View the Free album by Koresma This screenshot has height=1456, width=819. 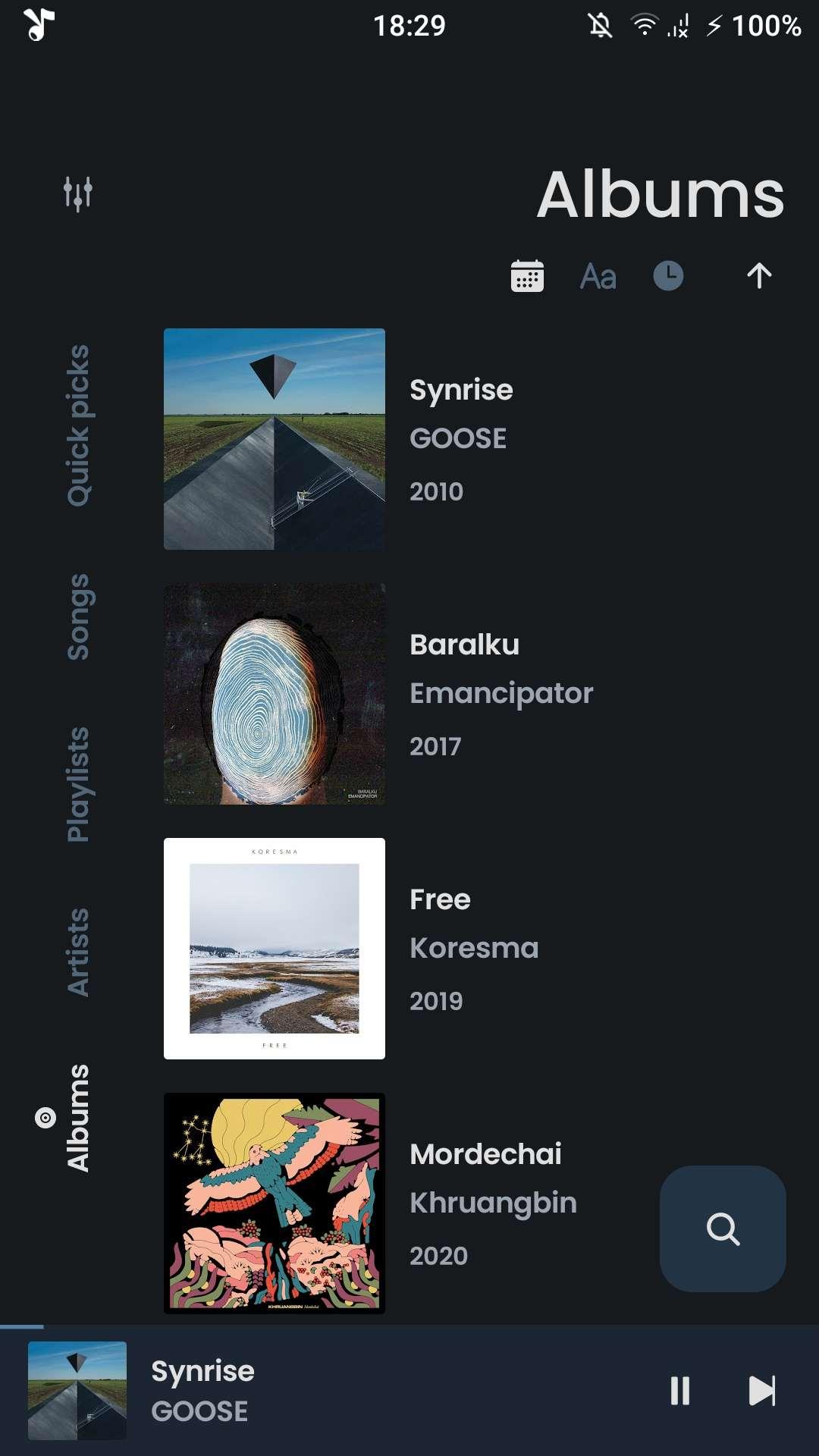275,949
